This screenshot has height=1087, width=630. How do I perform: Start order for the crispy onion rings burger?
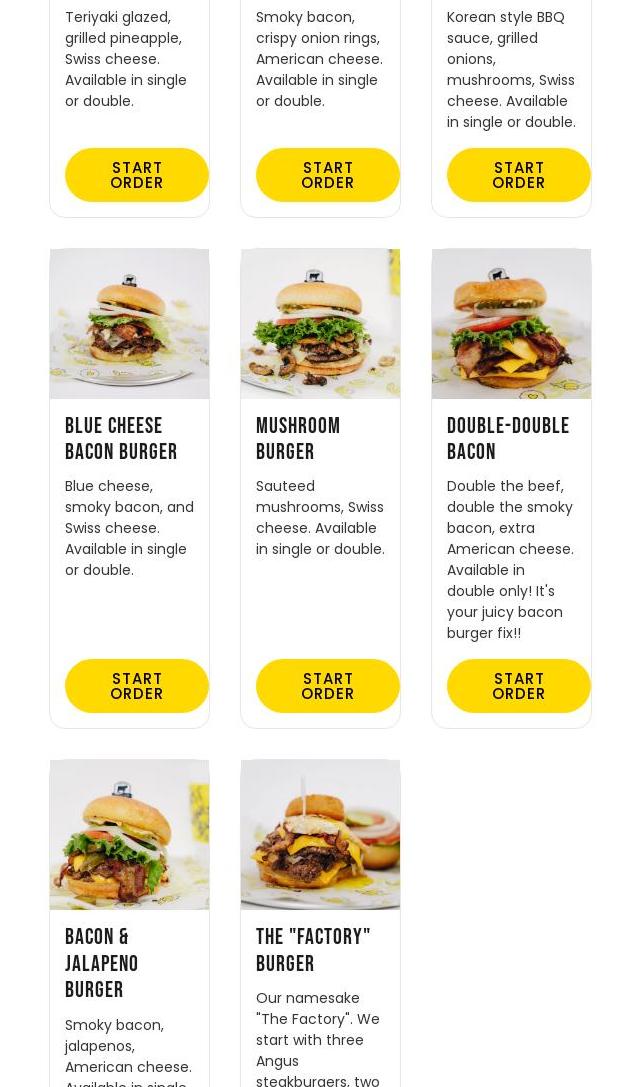coord(327,175)
